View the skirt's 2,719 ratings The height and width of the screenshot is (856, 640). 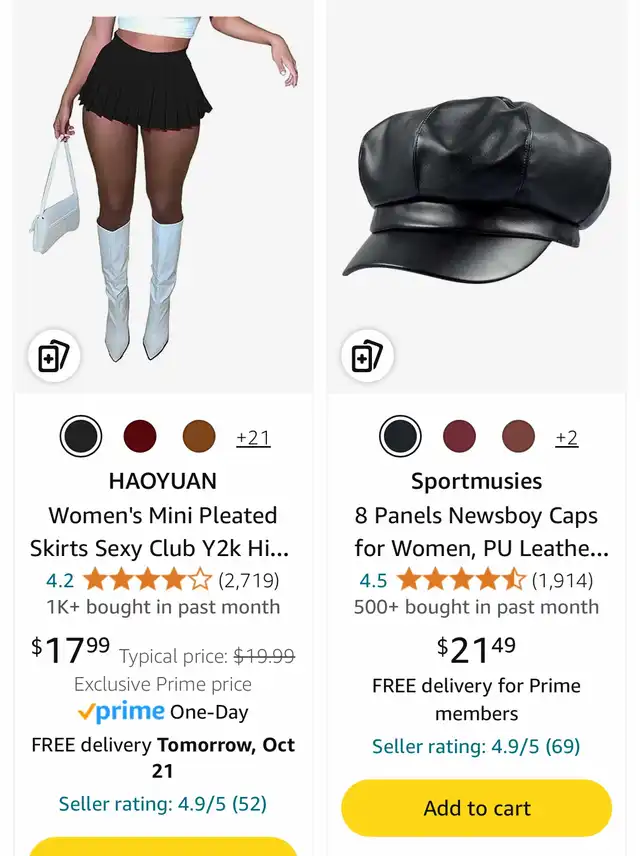pyautogui.click(x=248, y=579)
